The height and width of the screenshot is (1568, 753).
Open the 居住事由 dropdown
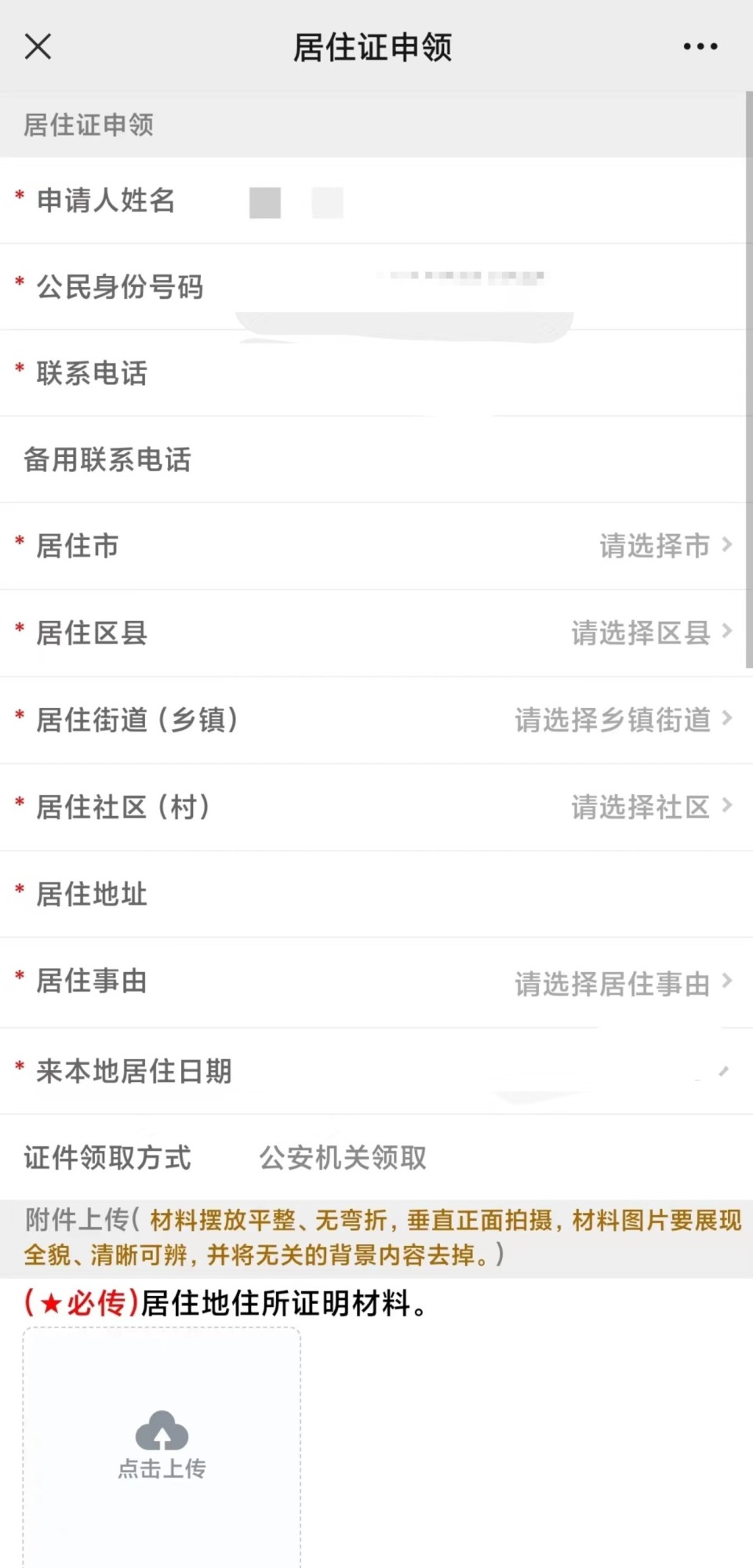coord(376,982)
